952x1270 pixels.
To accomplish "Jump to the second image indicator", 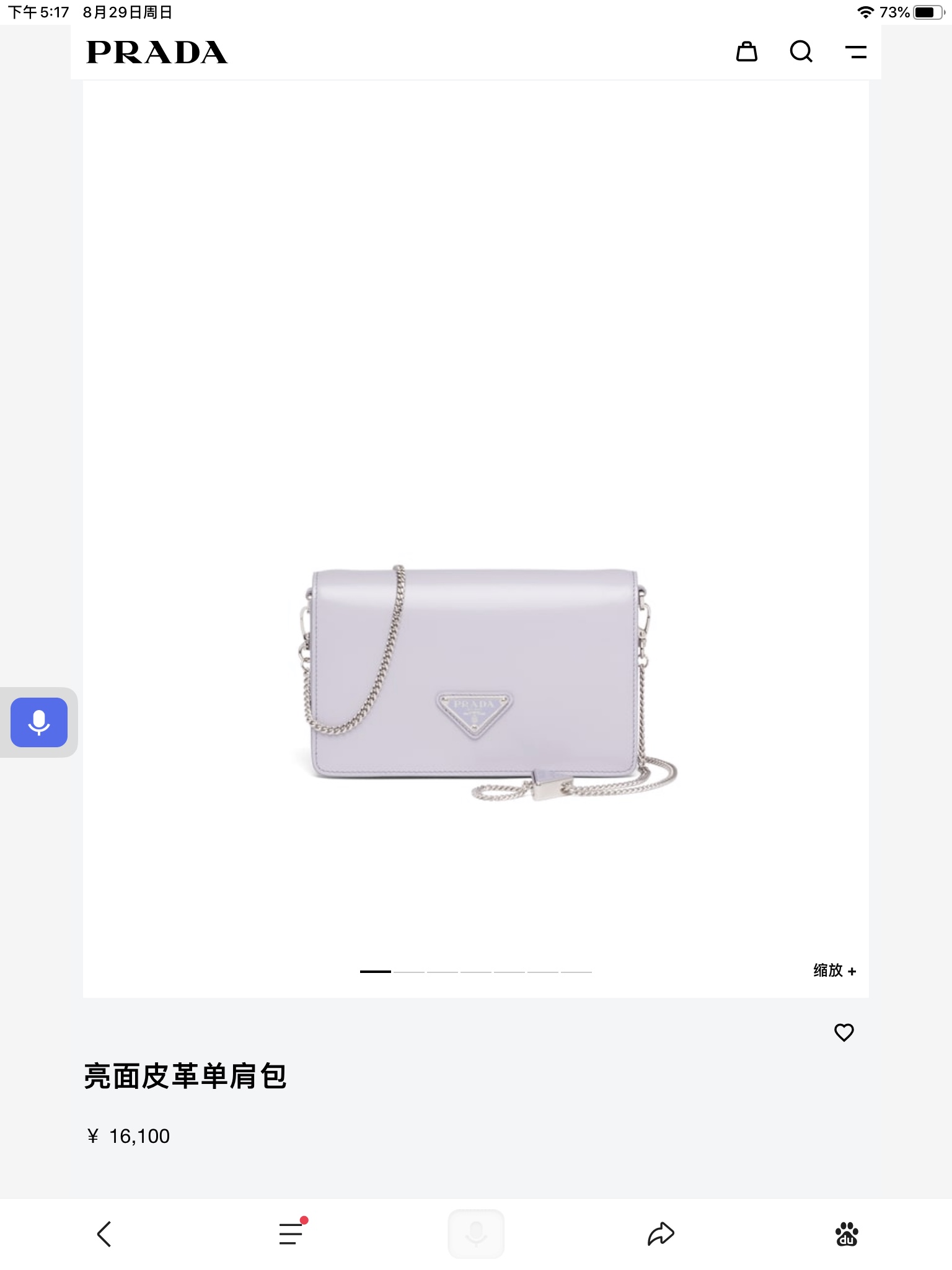I will point(409,972).
